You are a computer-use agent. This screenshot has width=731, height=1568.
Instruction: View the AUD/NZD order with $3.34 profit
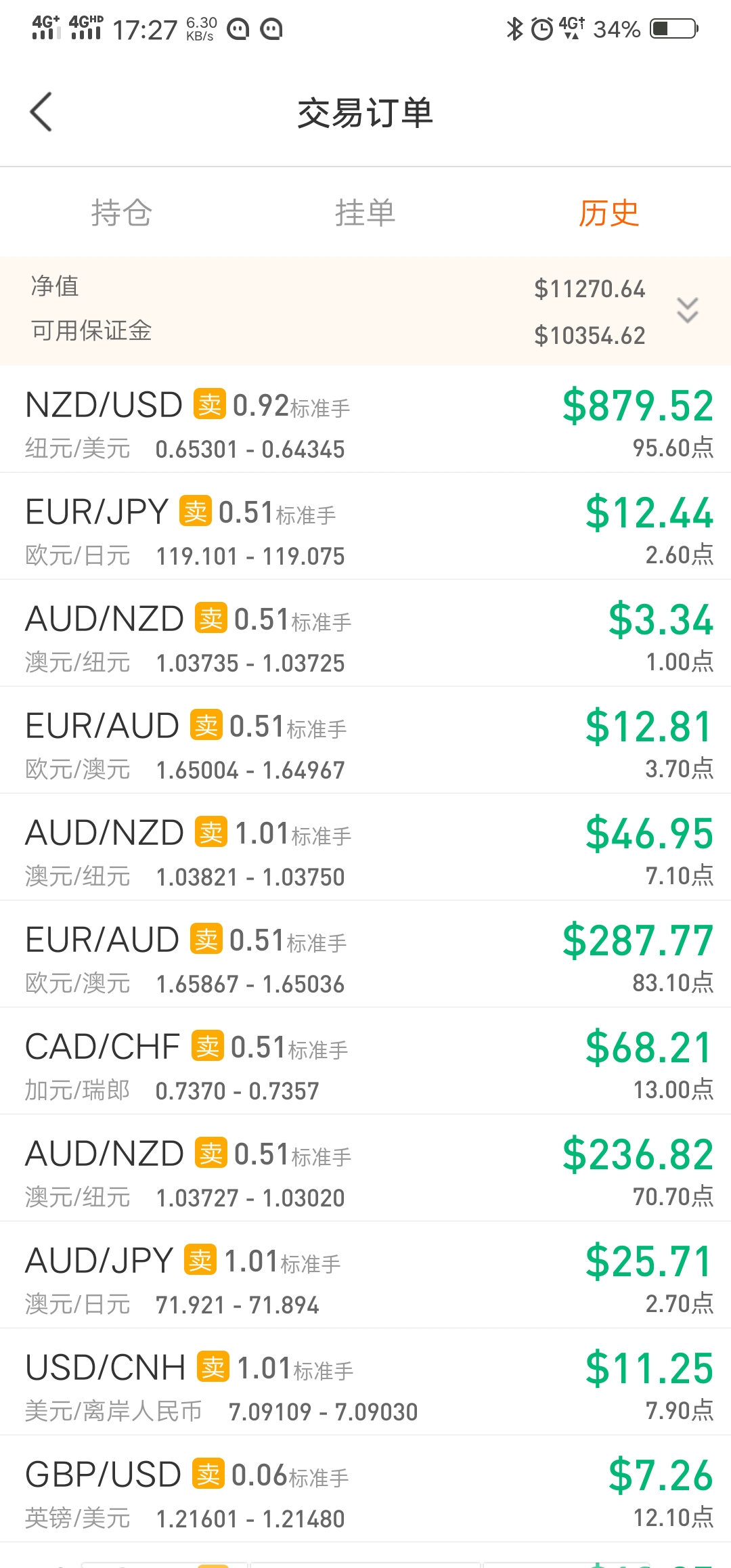[365, 633]
